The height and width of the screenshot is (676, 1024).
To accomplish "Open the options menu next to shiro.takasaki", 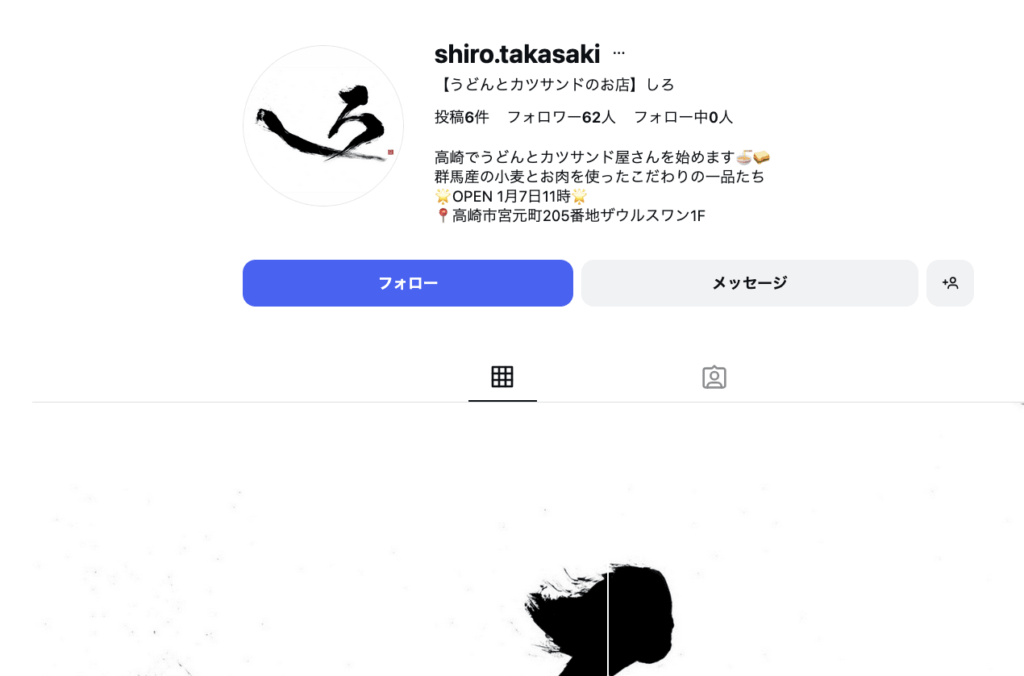I will point(619,53).
